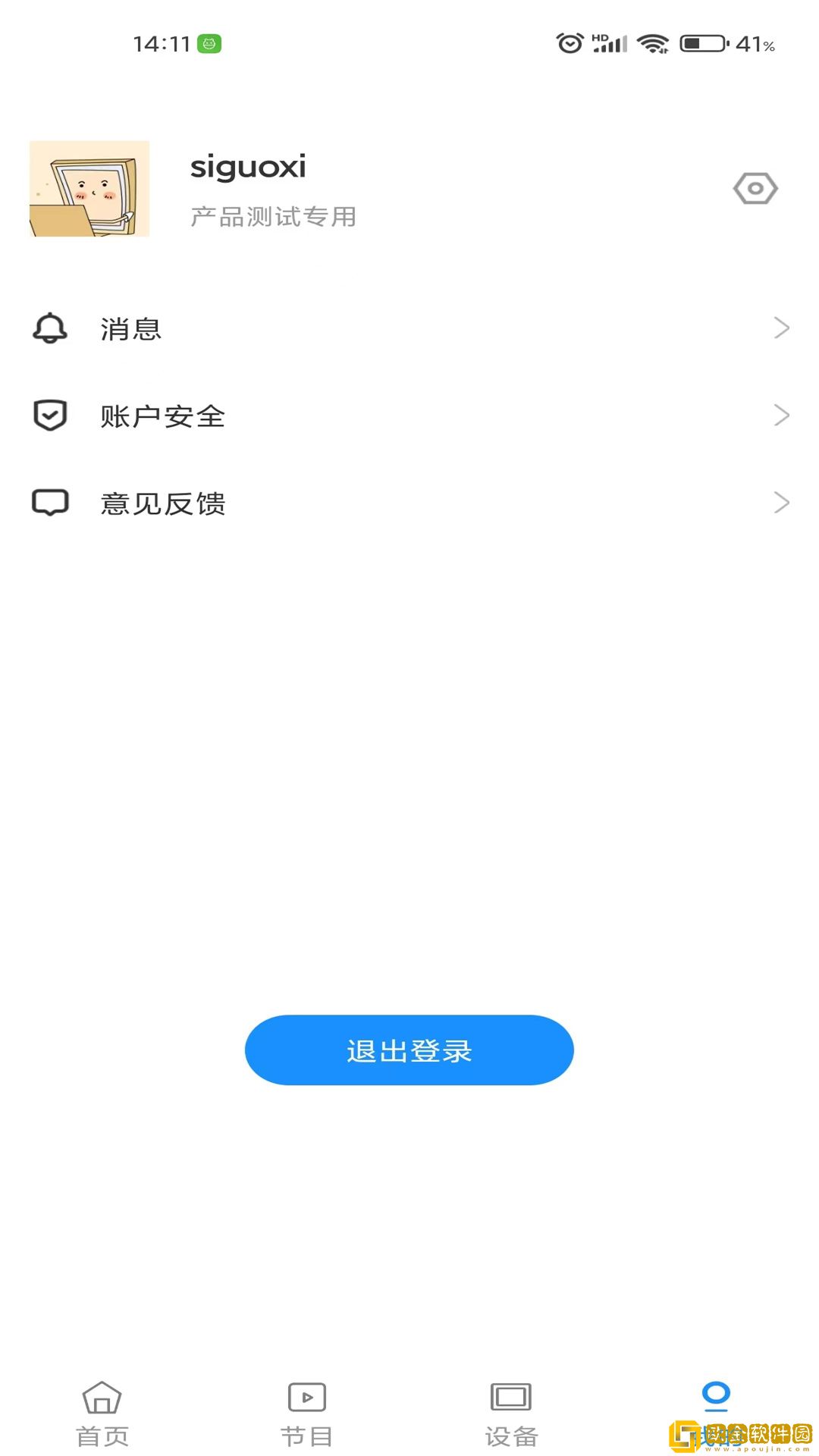Open 账户安全 via its right chevron
This screenshot has height=1456, width=819.
click(782, 415)
